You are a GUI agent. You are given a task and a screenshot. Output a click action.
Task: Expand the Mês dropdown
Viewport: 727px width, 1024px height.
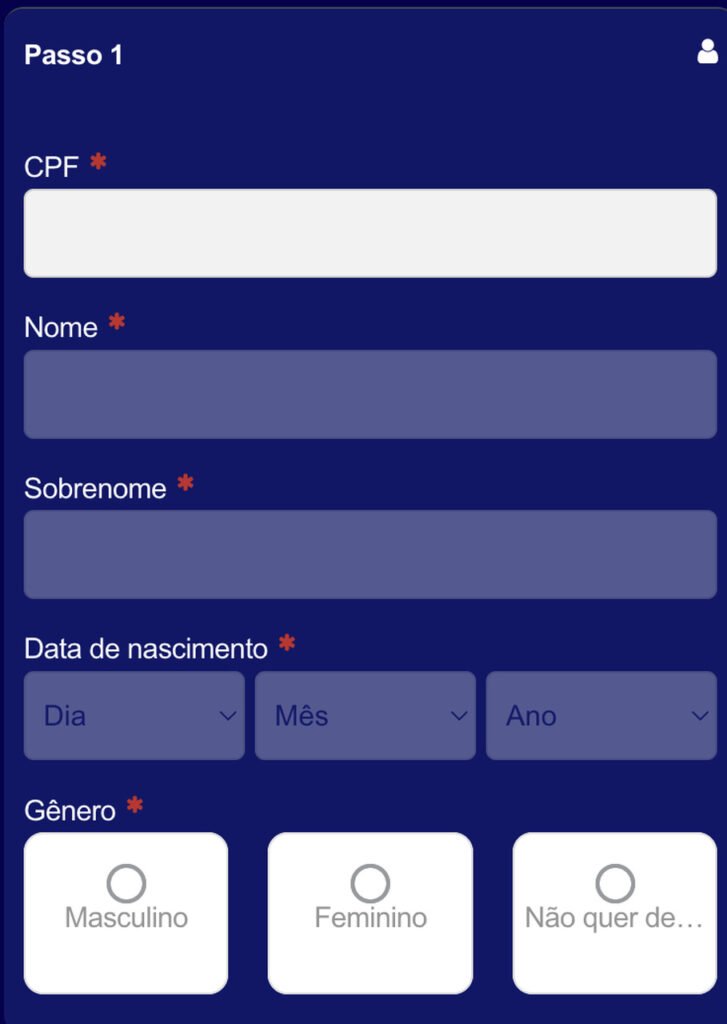click(365, 716)
